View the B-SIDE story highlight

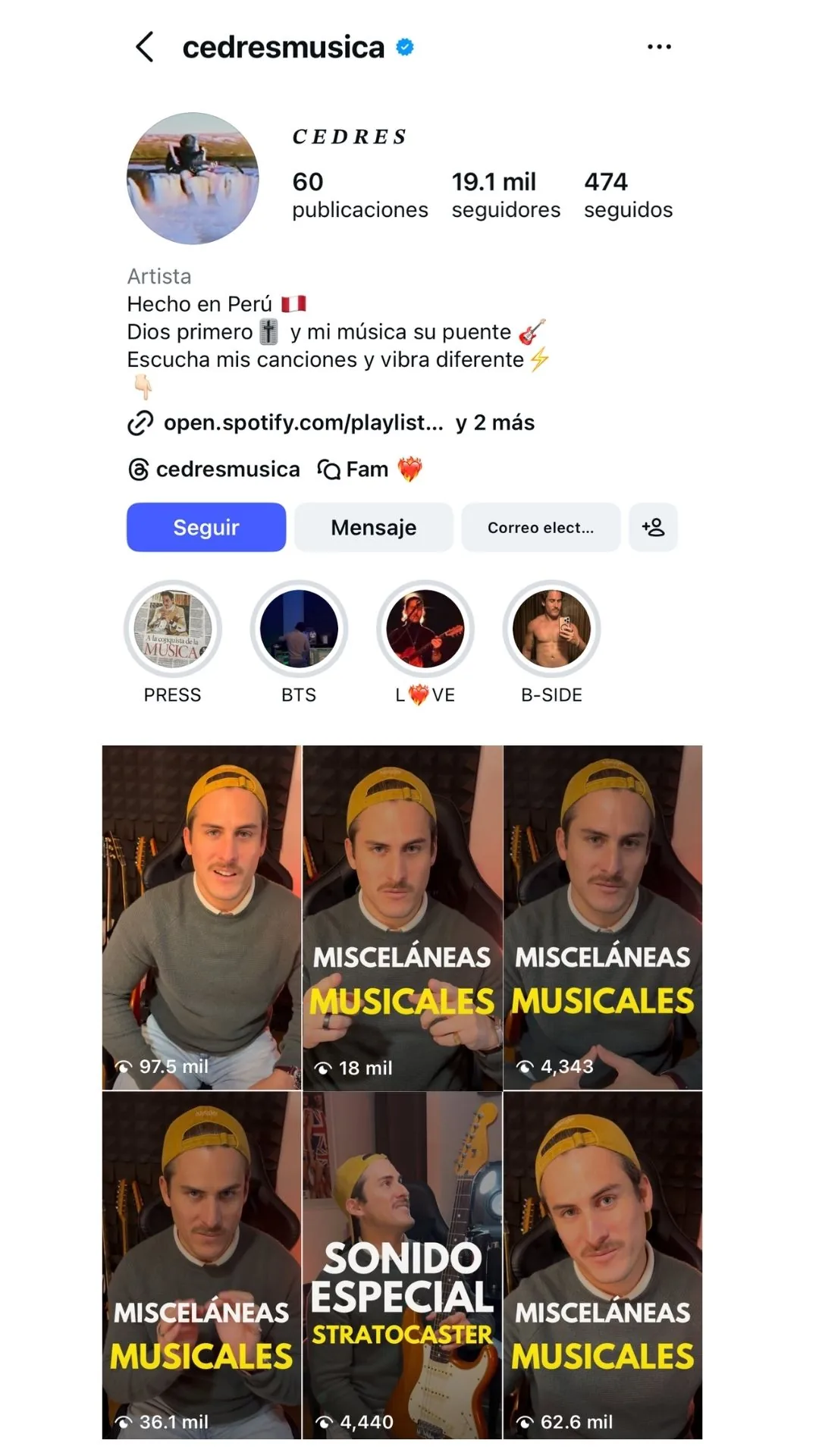coord(552,628)
